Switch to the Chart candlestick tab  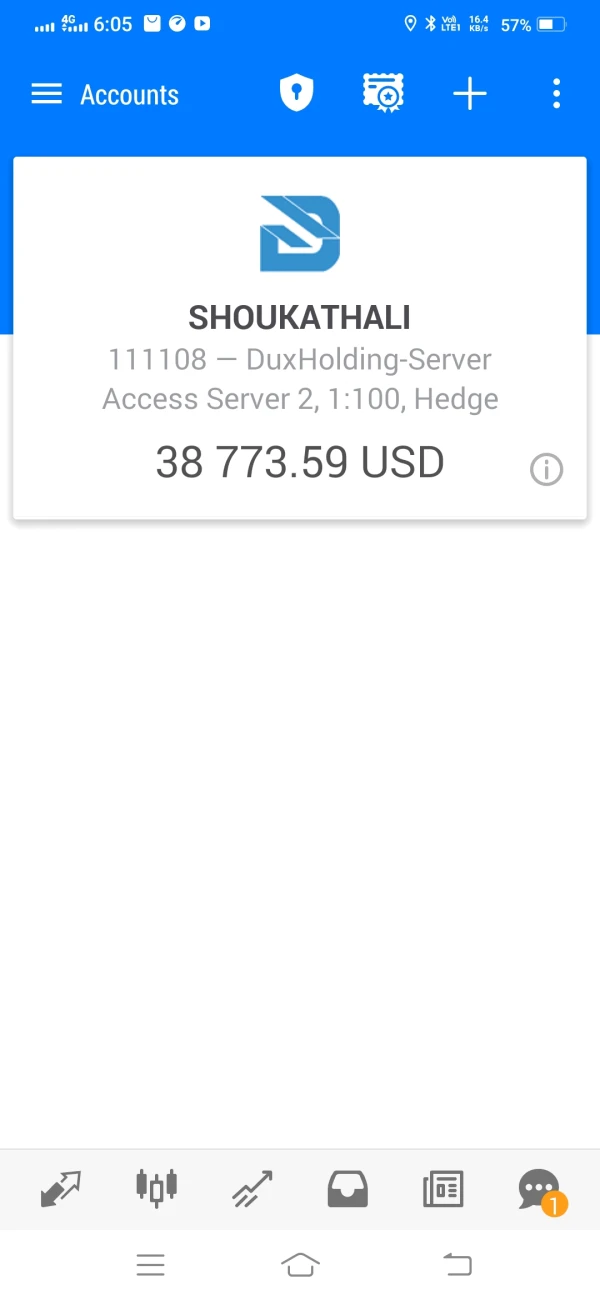(x=156, y=1187)
